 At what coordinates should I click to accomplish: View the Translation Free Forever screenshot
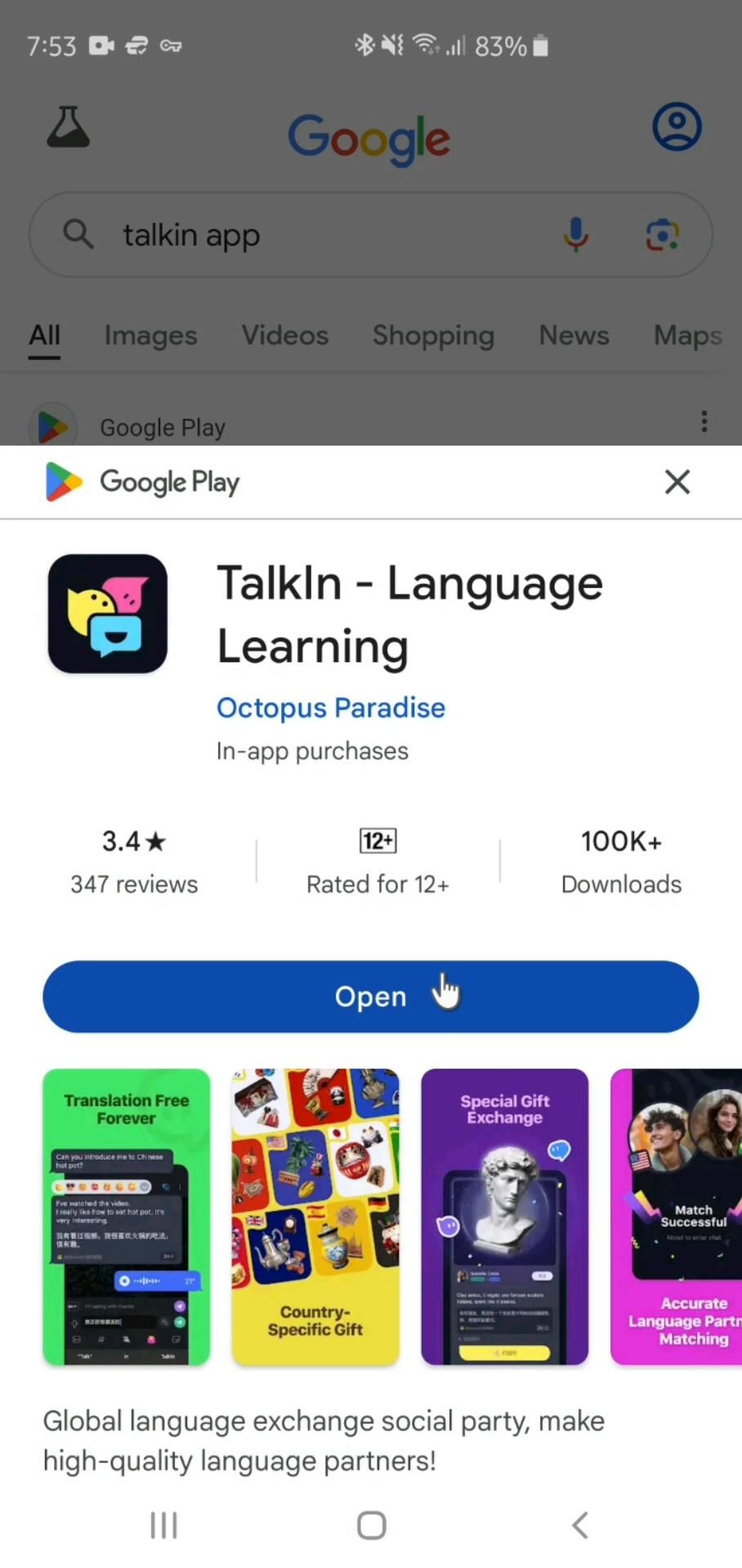pos(127,1216)
